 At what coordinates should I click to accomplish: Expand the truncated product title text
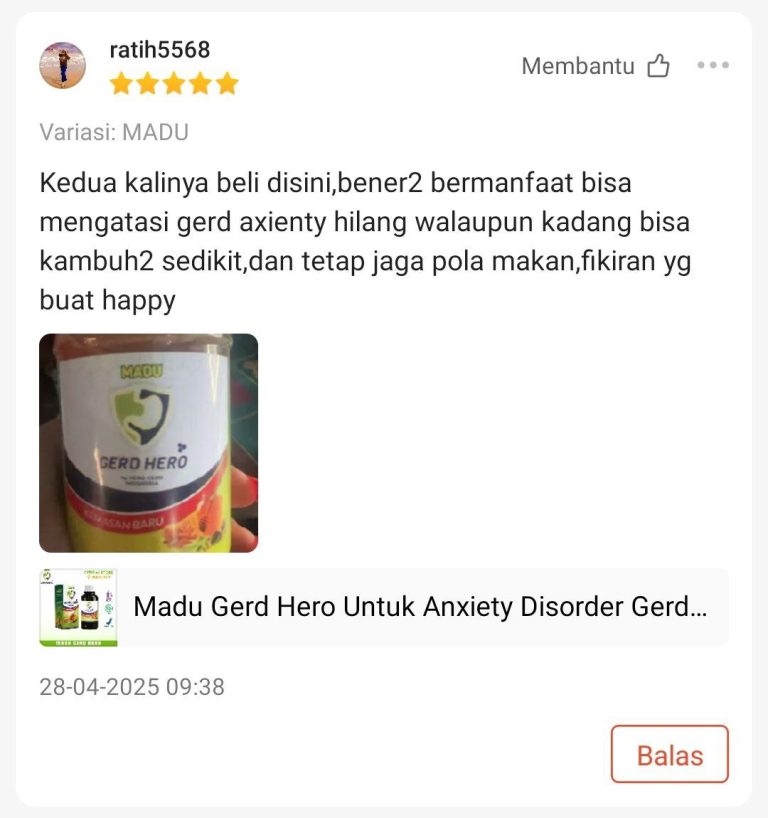pos(420,606)
